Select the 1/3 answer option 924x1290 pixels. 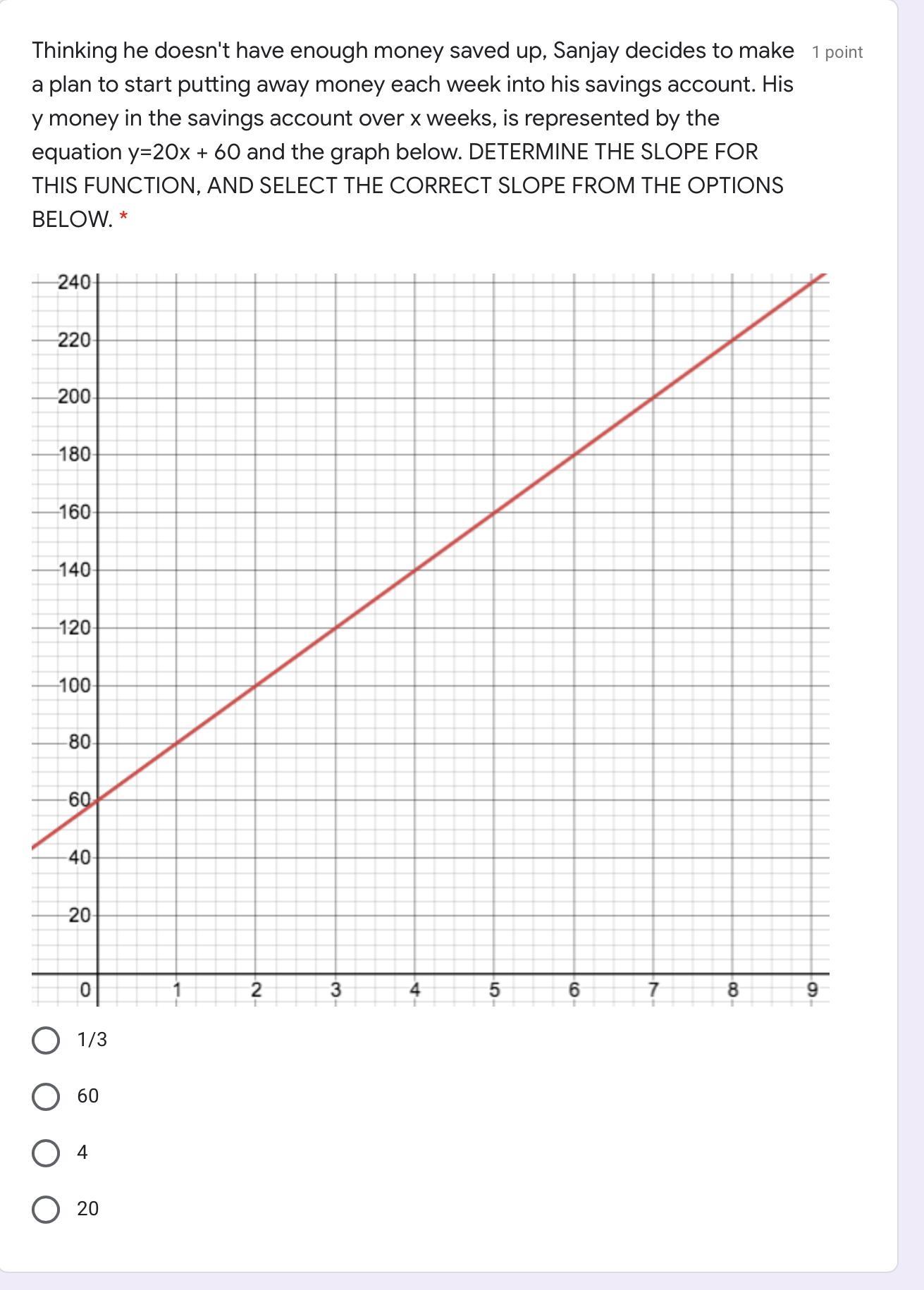[x=47, y=1040]
